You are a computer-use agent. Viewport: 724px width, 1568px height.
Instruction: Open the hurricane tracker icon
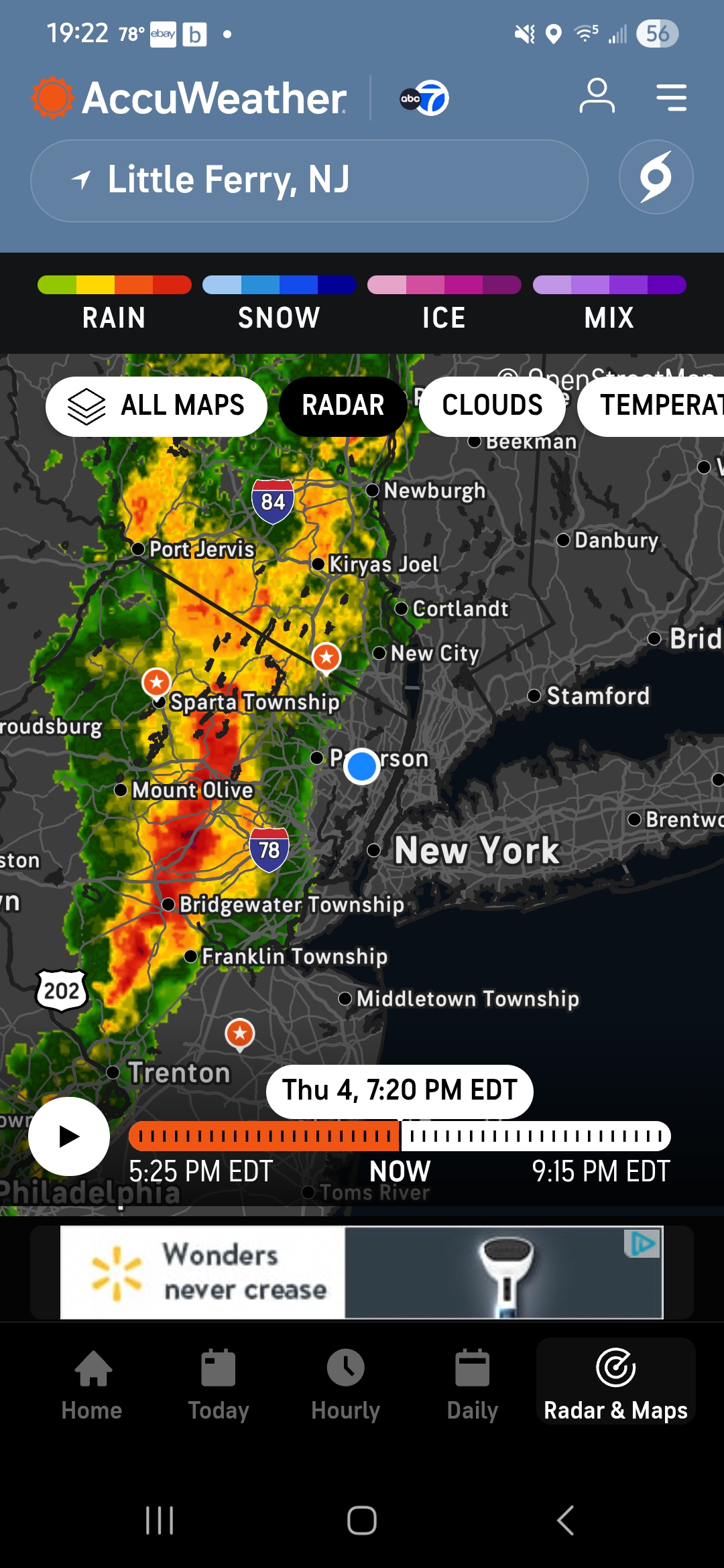656,177
